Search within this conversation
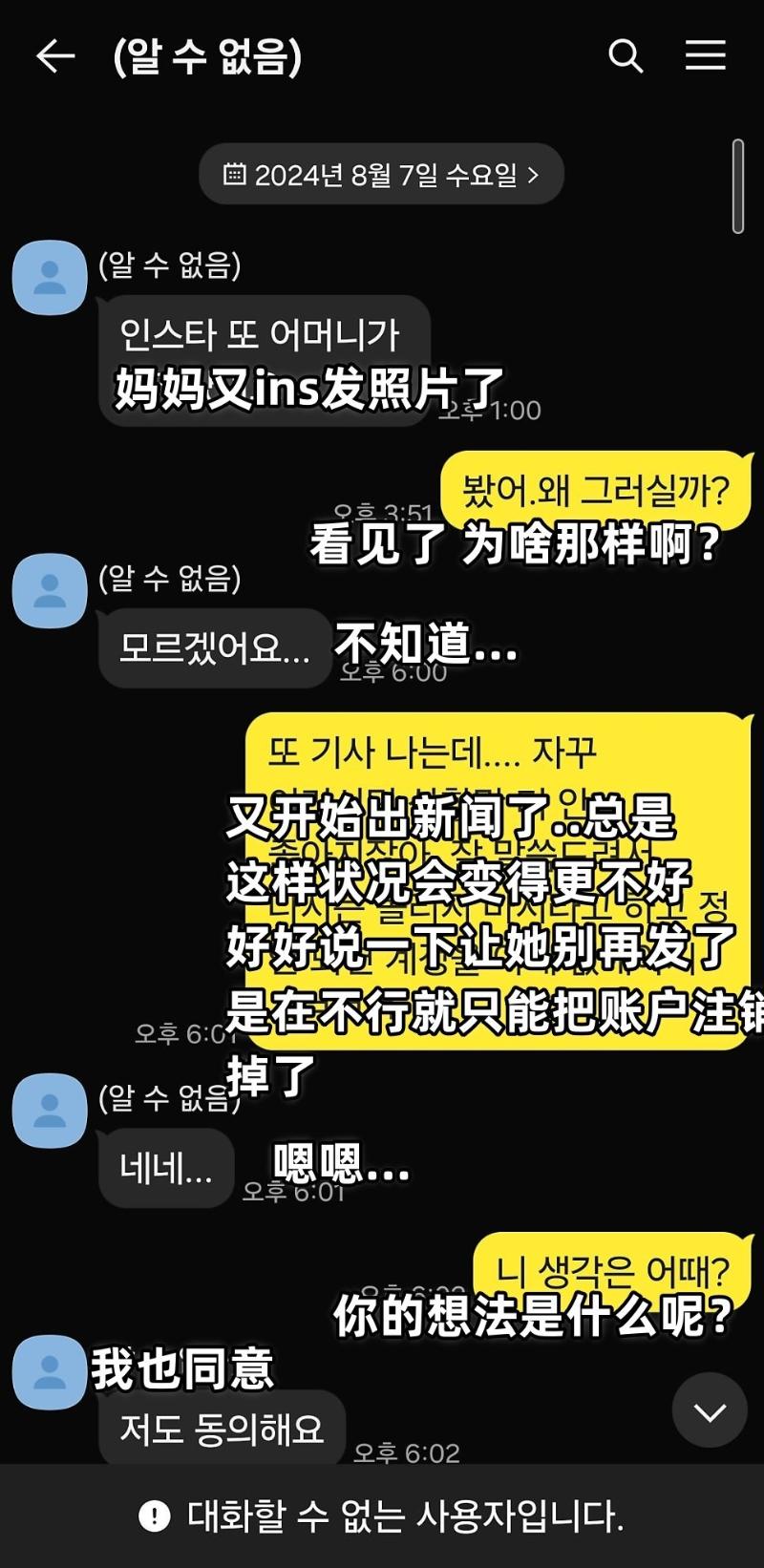 click(626, 56)
